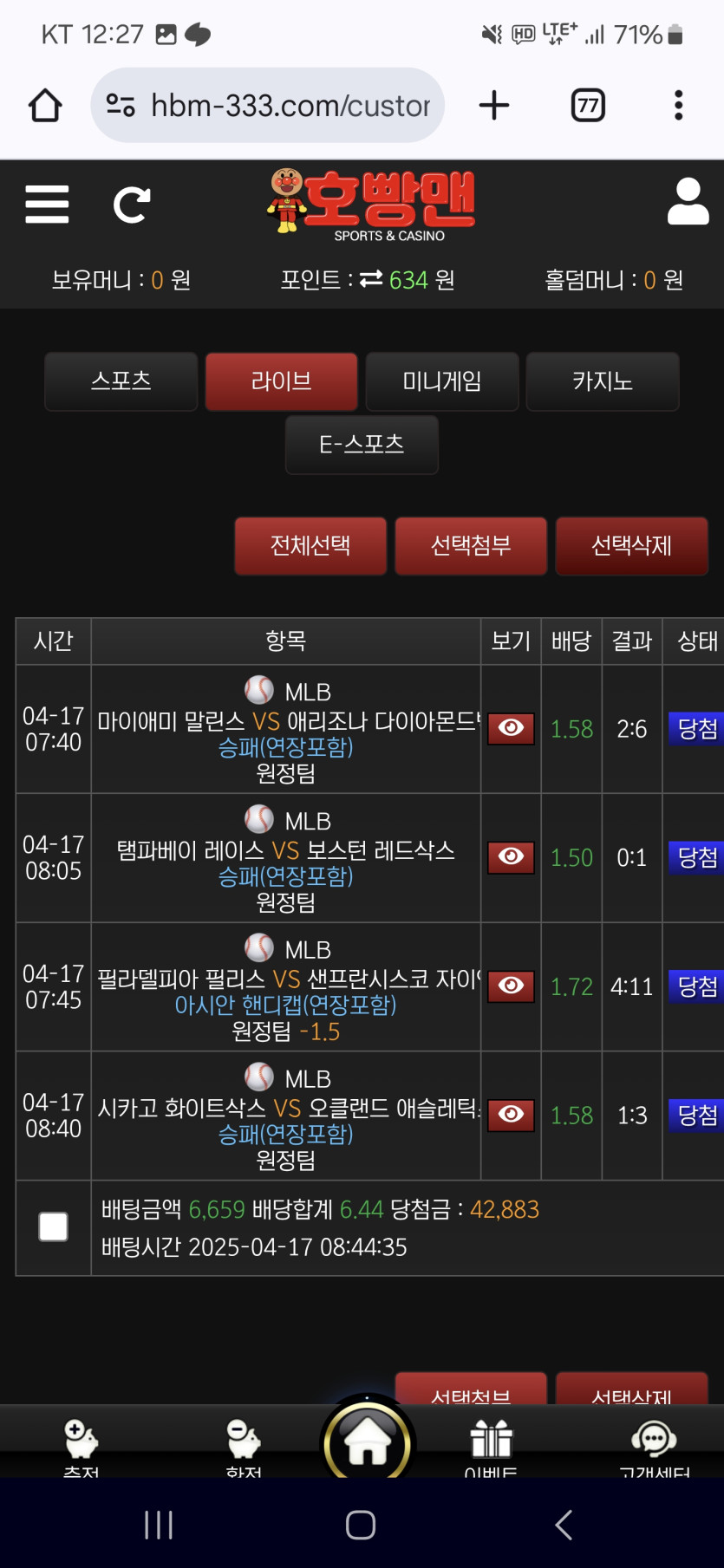Open the browser tab switcher showing 77
Image resolution: width=724 pixels, height=1568 pixels.
(x=589, y=106)
